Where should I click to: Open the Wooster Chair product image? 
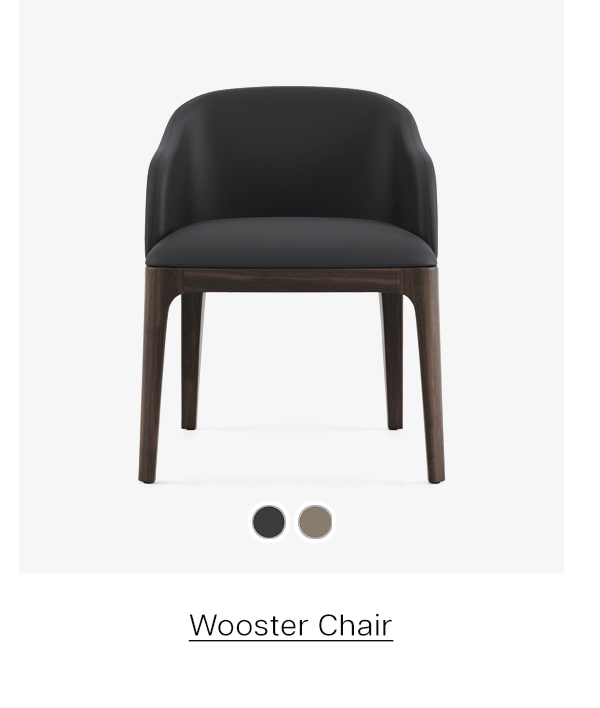click(291, 285)
